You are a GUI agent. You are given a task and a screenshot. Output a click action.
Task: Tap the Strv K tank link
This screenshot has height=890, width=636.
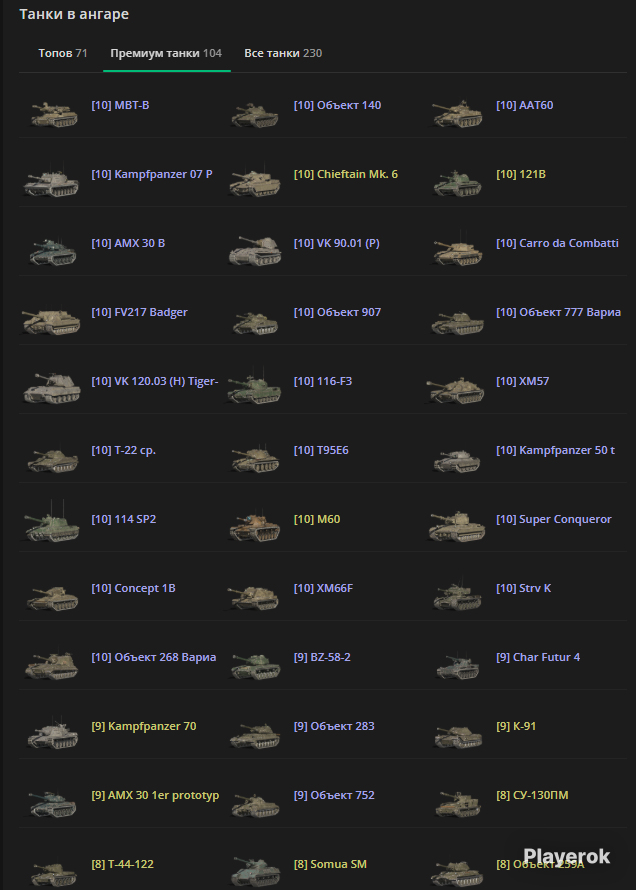[x=524, y=589]
